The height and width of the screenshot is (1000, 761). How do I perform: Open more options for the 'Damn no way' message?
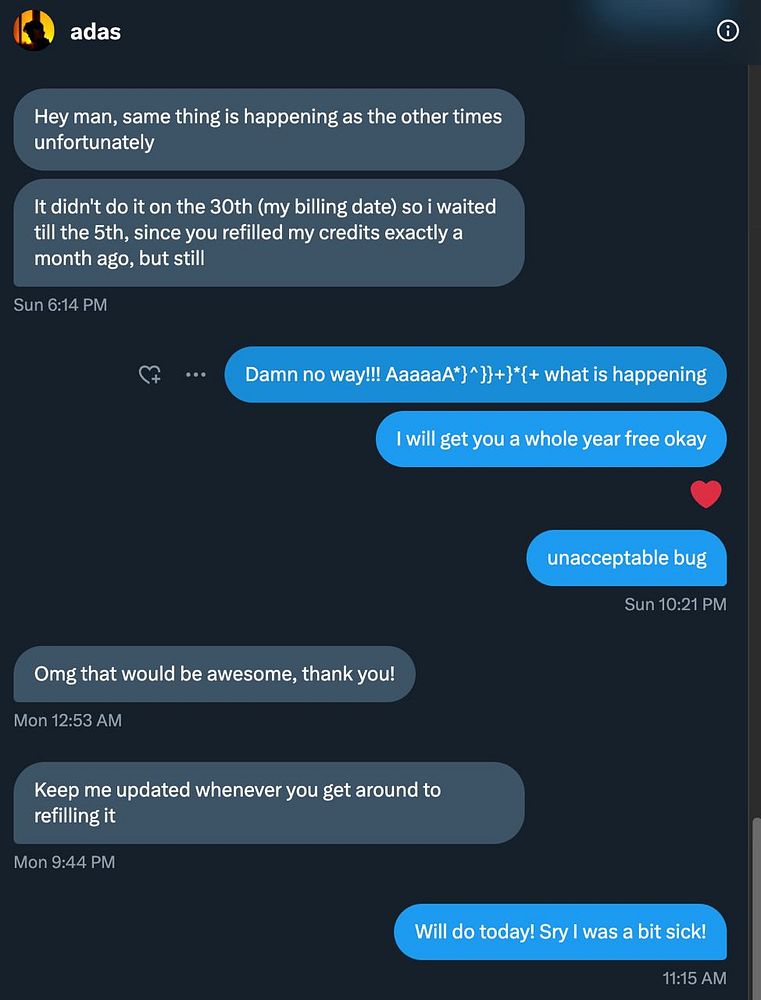(x=196, y=375)
